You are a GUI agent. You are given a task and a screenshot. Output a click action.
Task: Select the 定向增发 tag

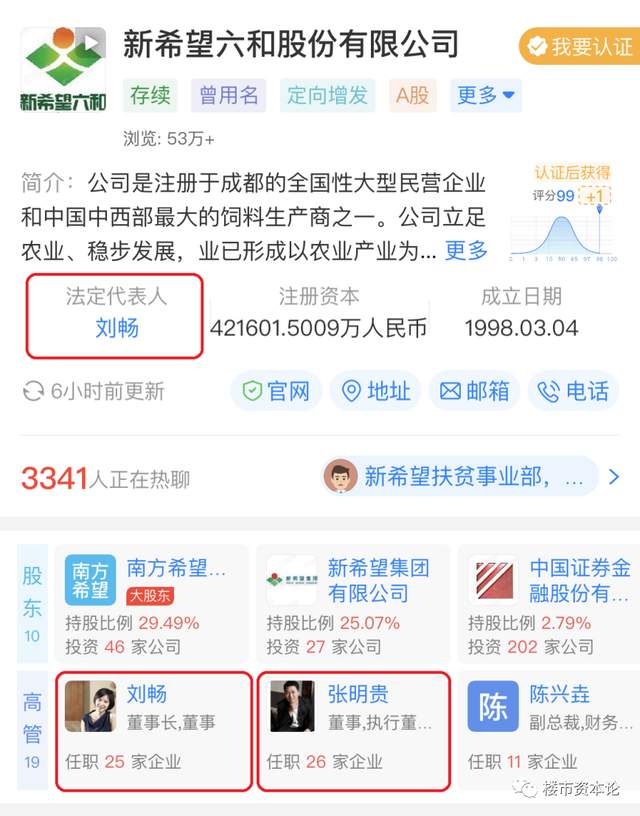[327, 96]
